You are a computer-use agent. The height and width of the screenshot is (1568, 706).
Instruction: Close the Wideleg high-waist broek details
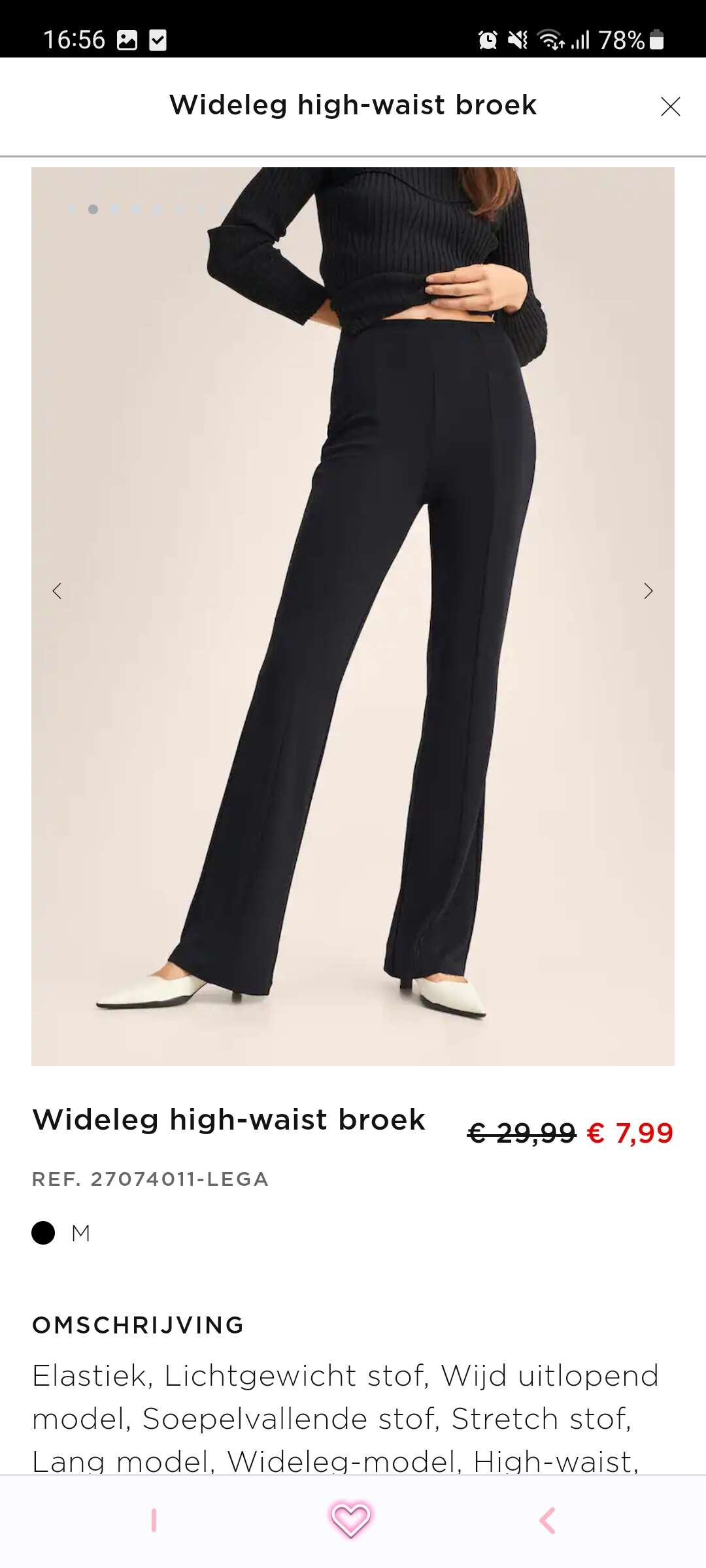670,106
